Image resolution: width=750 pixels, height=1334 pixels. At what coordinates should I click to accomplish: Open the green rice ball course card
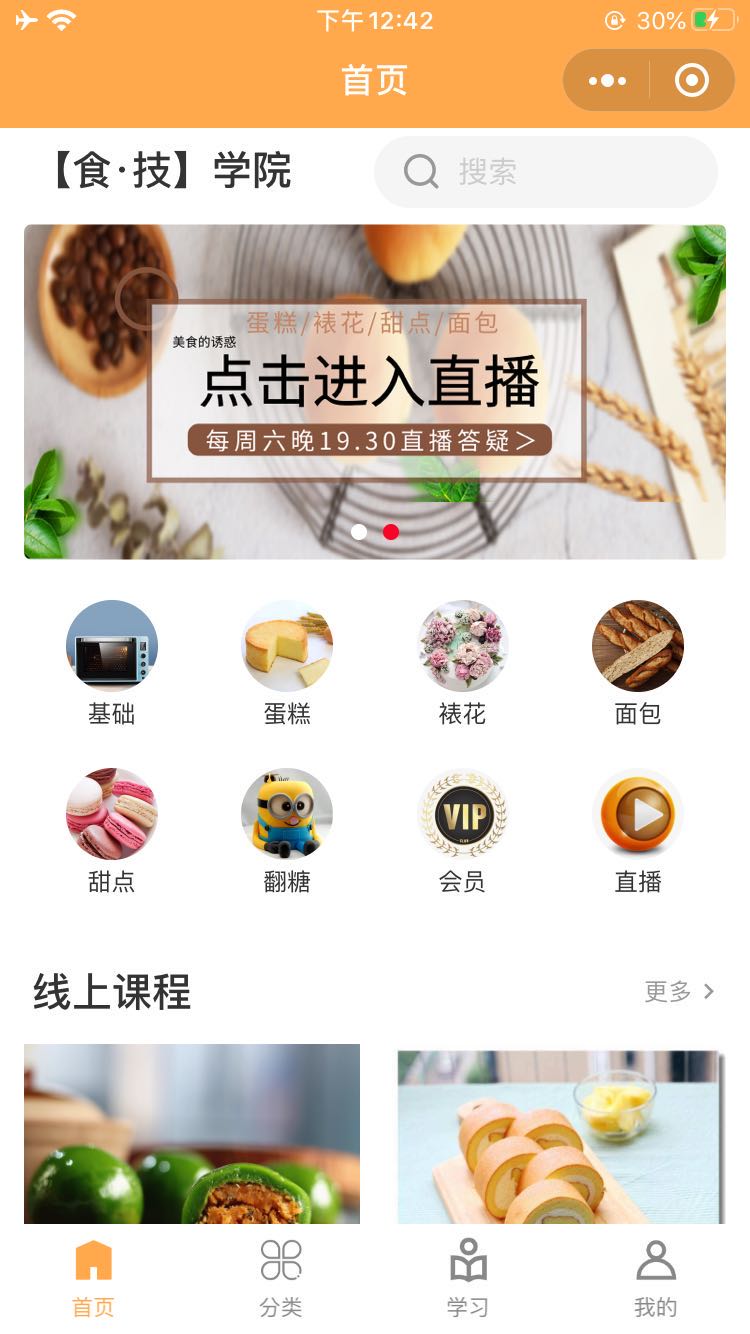(192, 1133)
